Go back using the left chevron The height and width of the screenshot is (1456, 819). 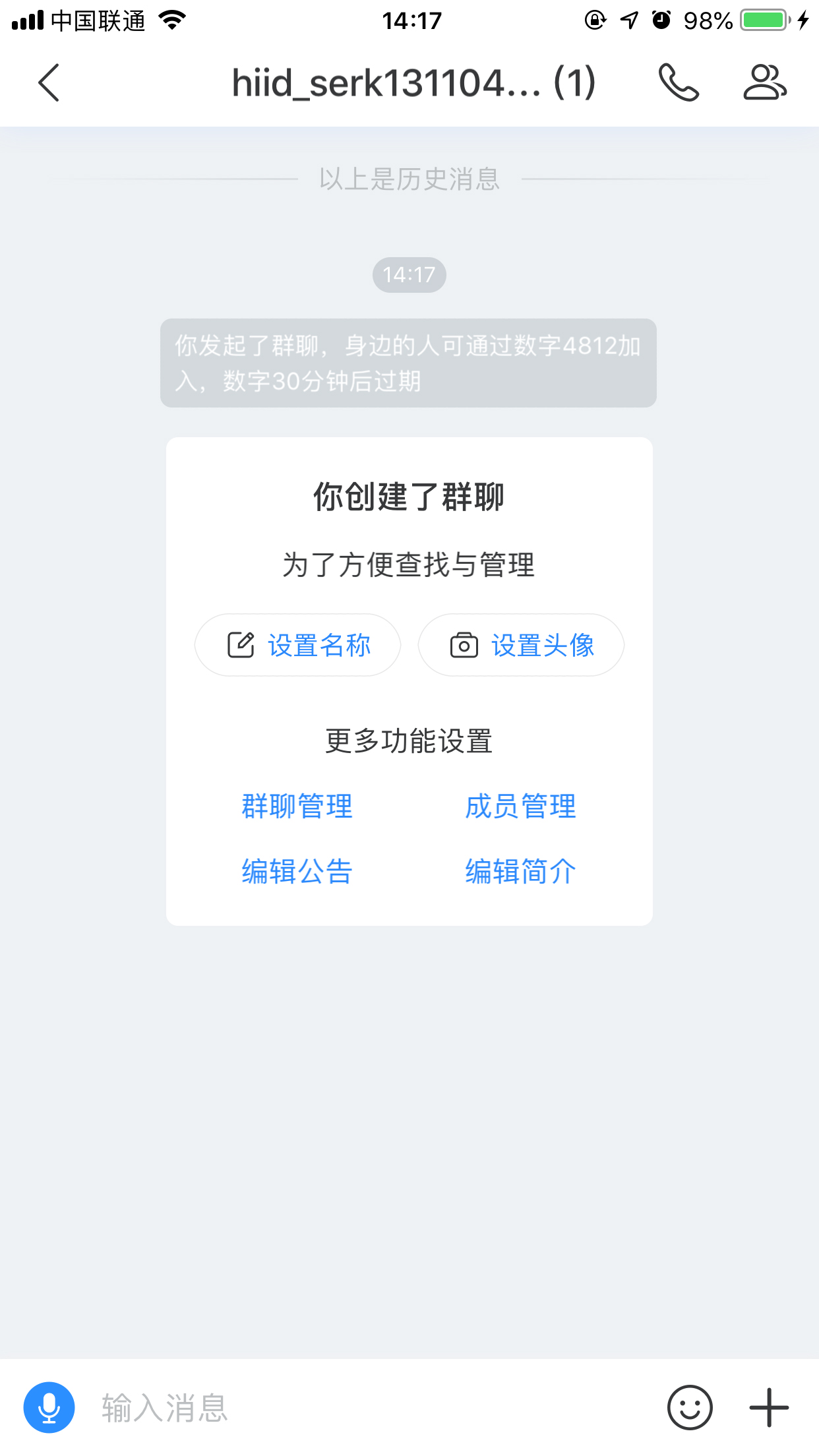click(47, 82)
